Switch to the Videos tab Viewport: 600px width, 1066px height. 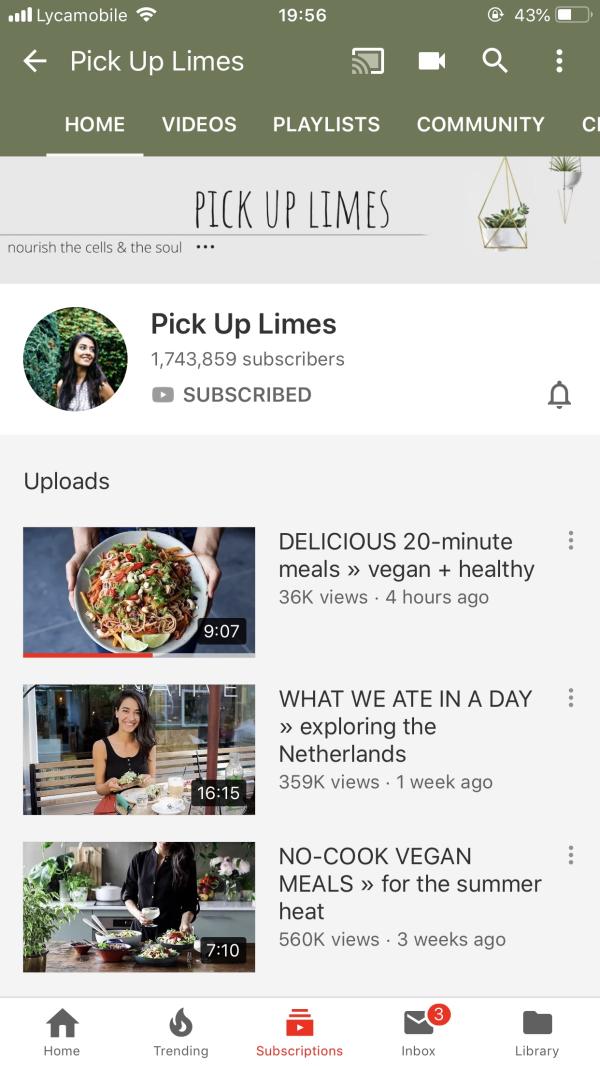(199, 124)
